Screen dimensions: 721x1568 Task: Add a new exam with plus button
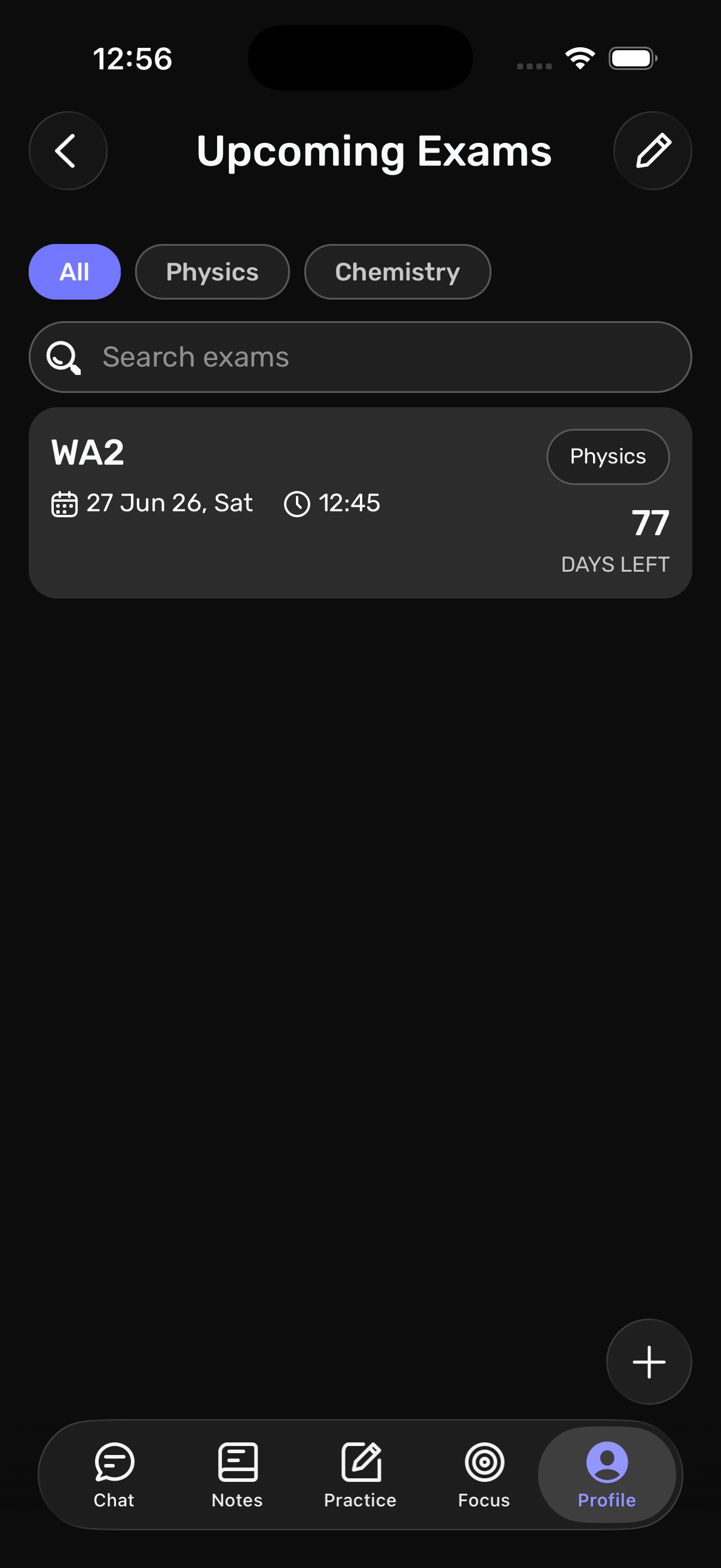point(649,1362)
